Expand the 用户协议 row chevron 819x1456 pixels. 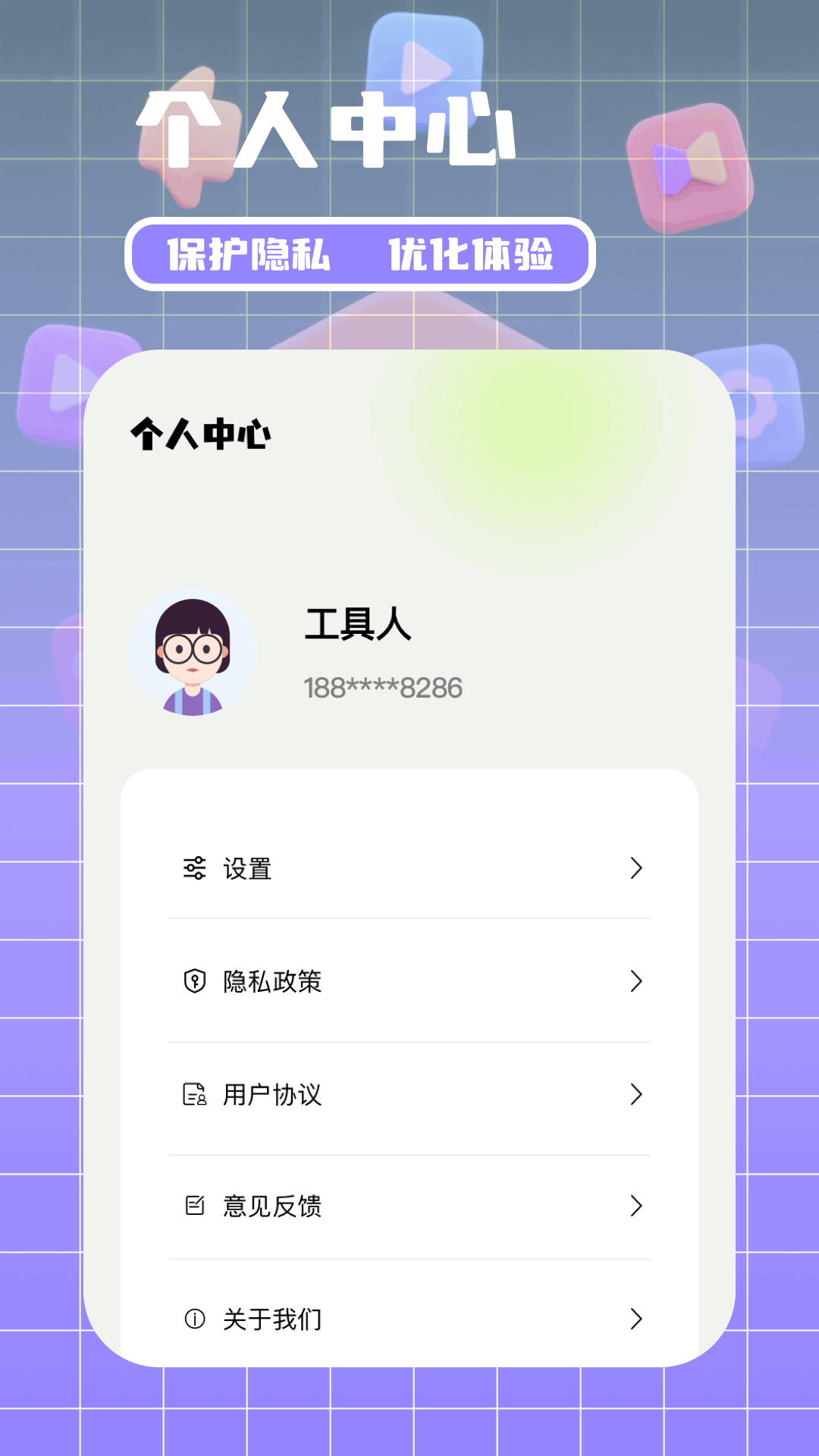[635, 1094]
